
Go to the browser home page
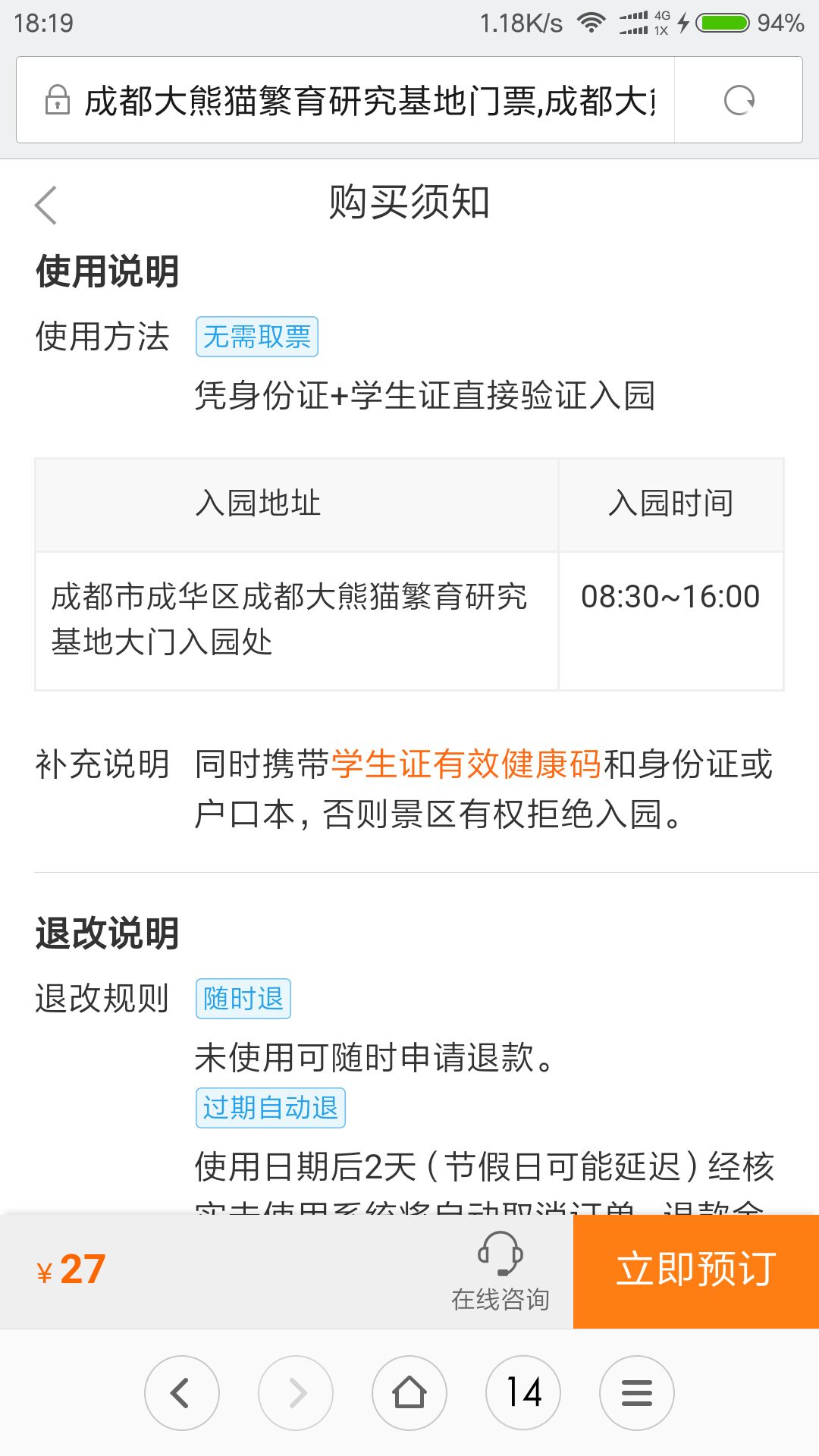[x=409, y=1393]
